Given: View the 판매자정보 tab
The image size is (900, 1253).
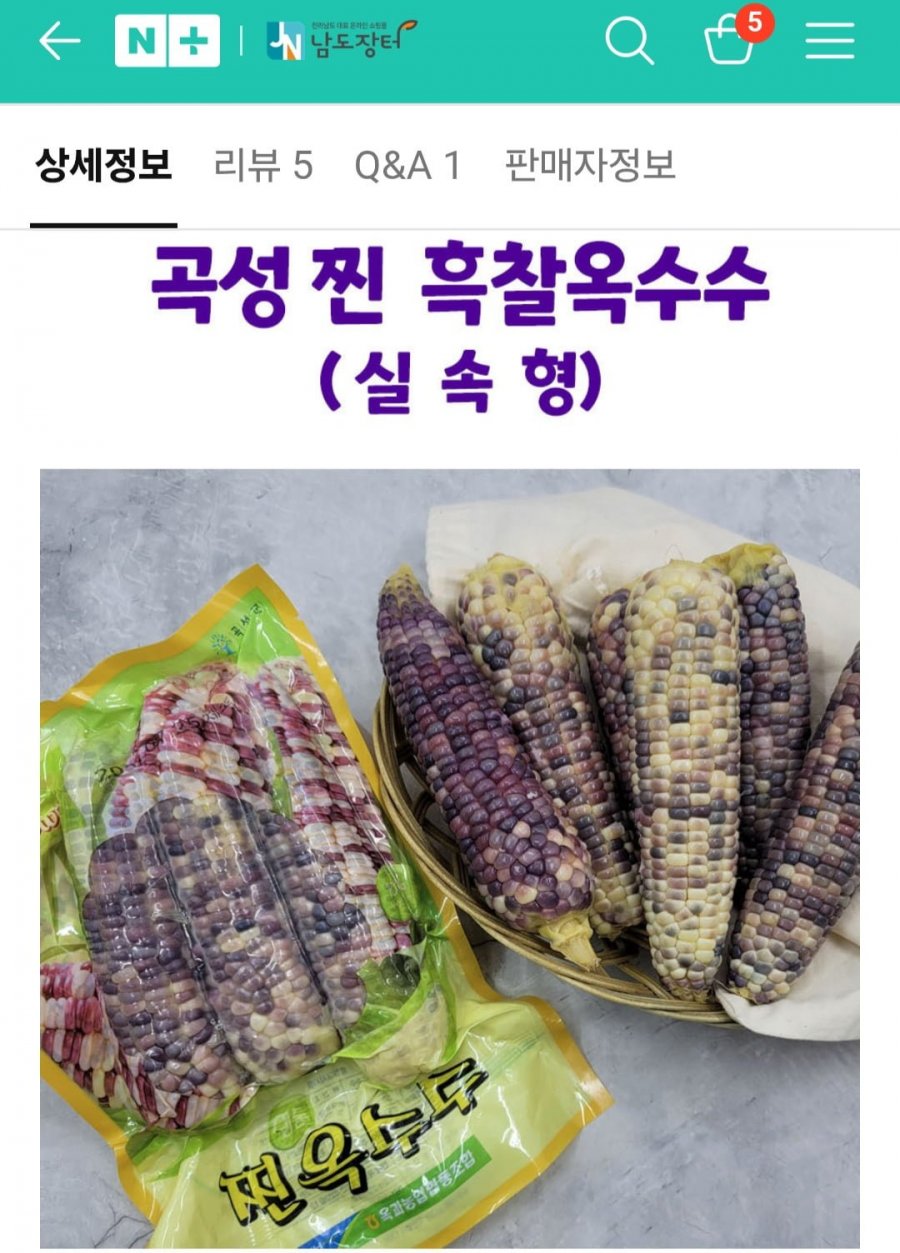Looking at the screenshot, I should pyautogui.click(x=590, y=165).
